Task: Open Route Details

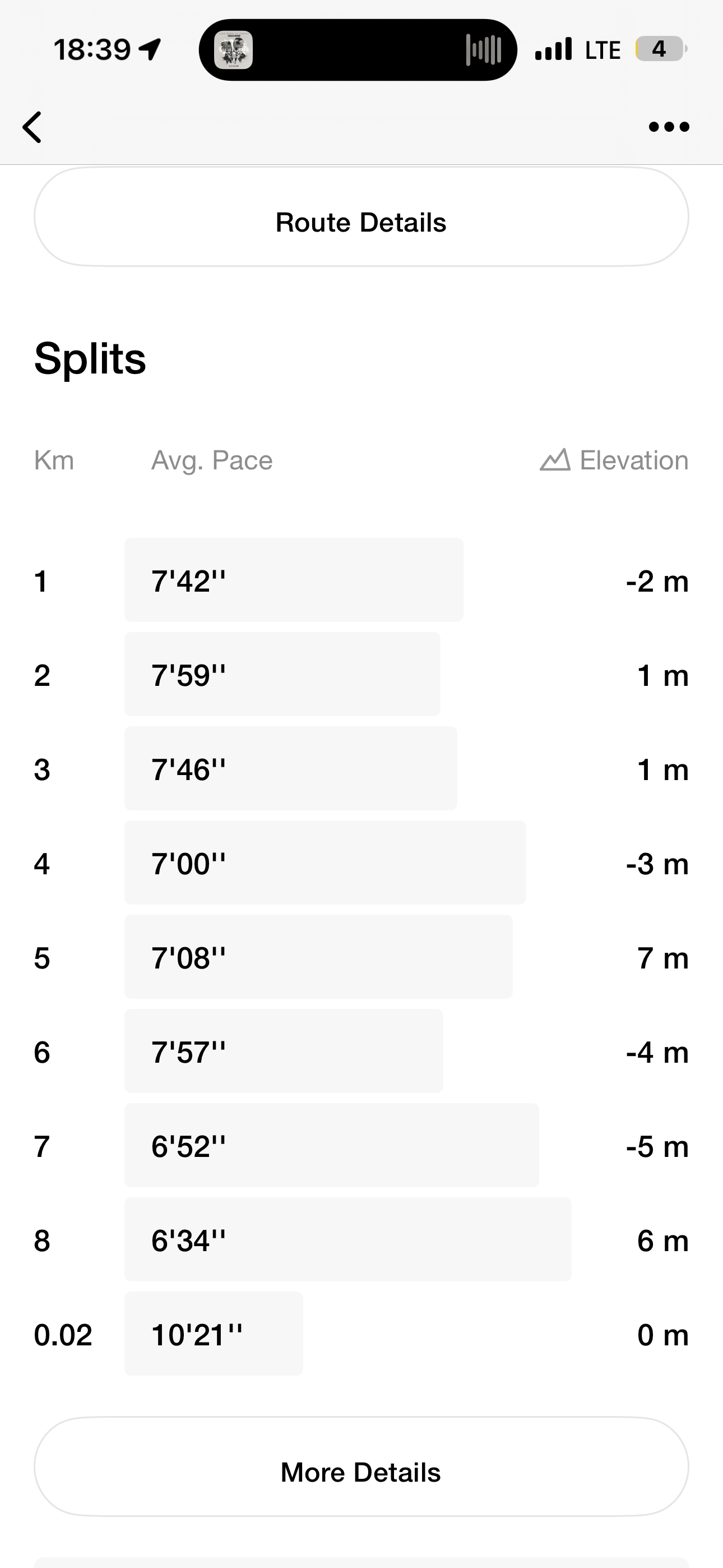Action: tap(361, 216)
